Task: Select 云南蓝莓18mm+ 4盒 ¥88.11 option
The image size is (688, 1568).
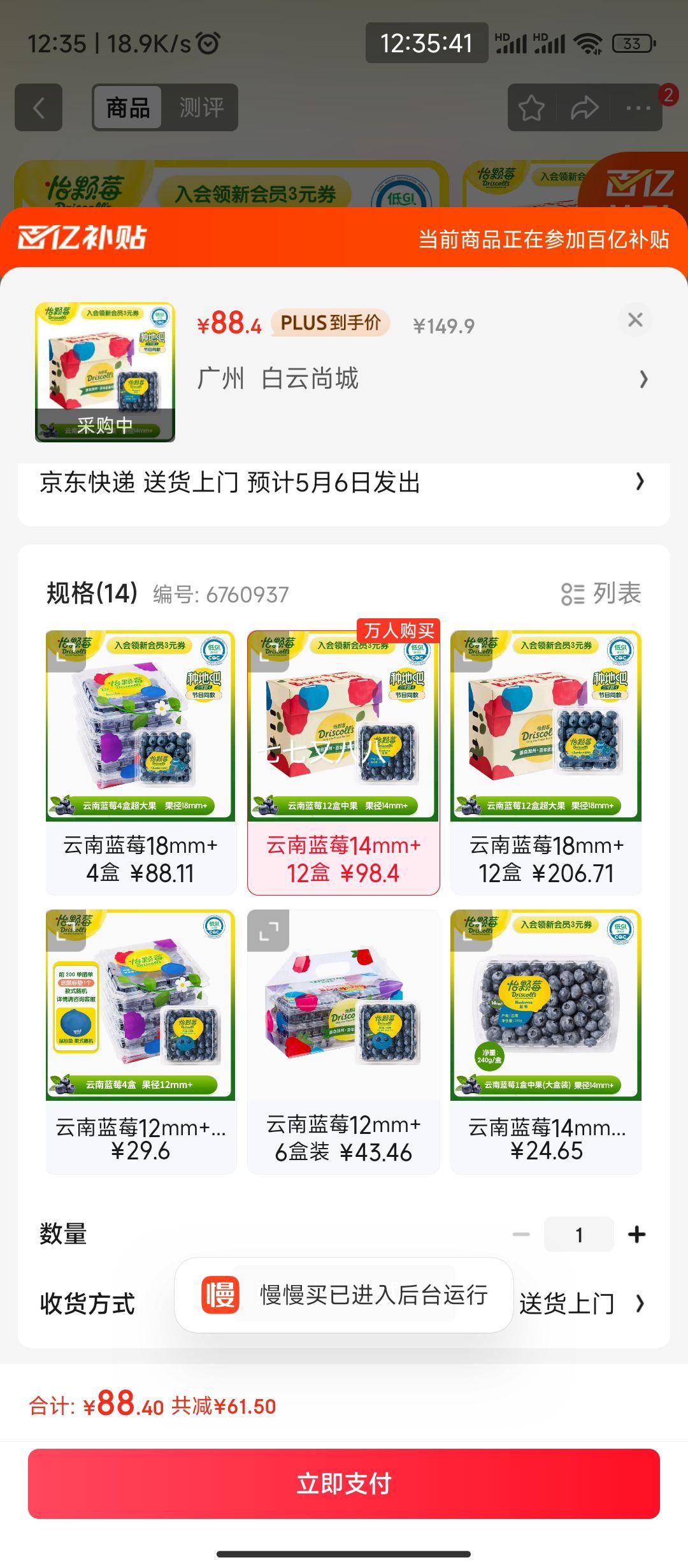Action: click(141, 762)
